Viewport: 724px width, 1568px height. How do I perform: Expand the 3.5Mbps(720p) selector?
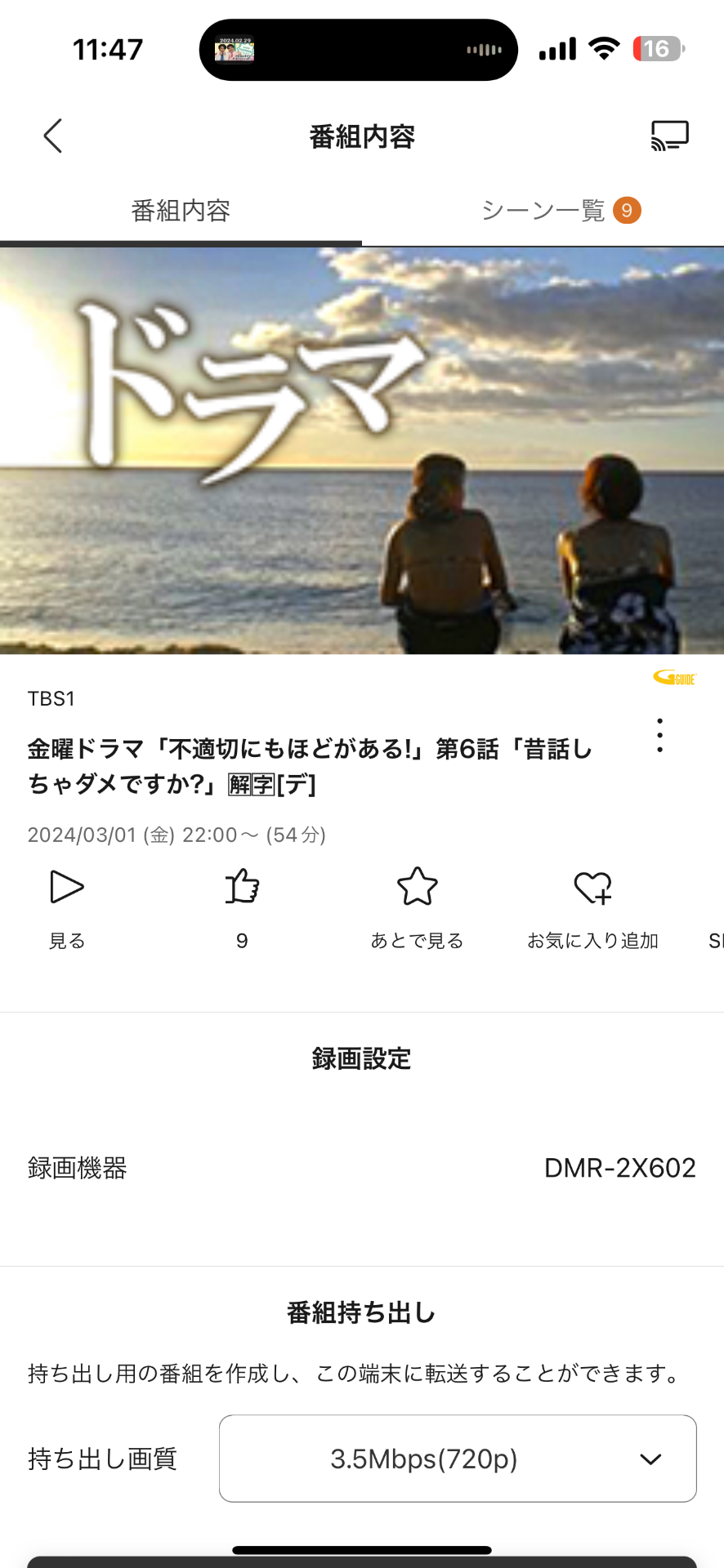click(458, 1459)
